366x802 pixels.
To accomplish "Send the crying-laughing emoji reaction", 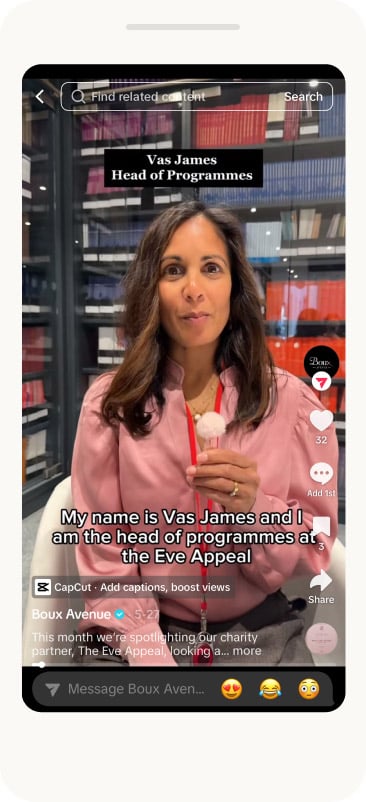I will pos(270,689).
